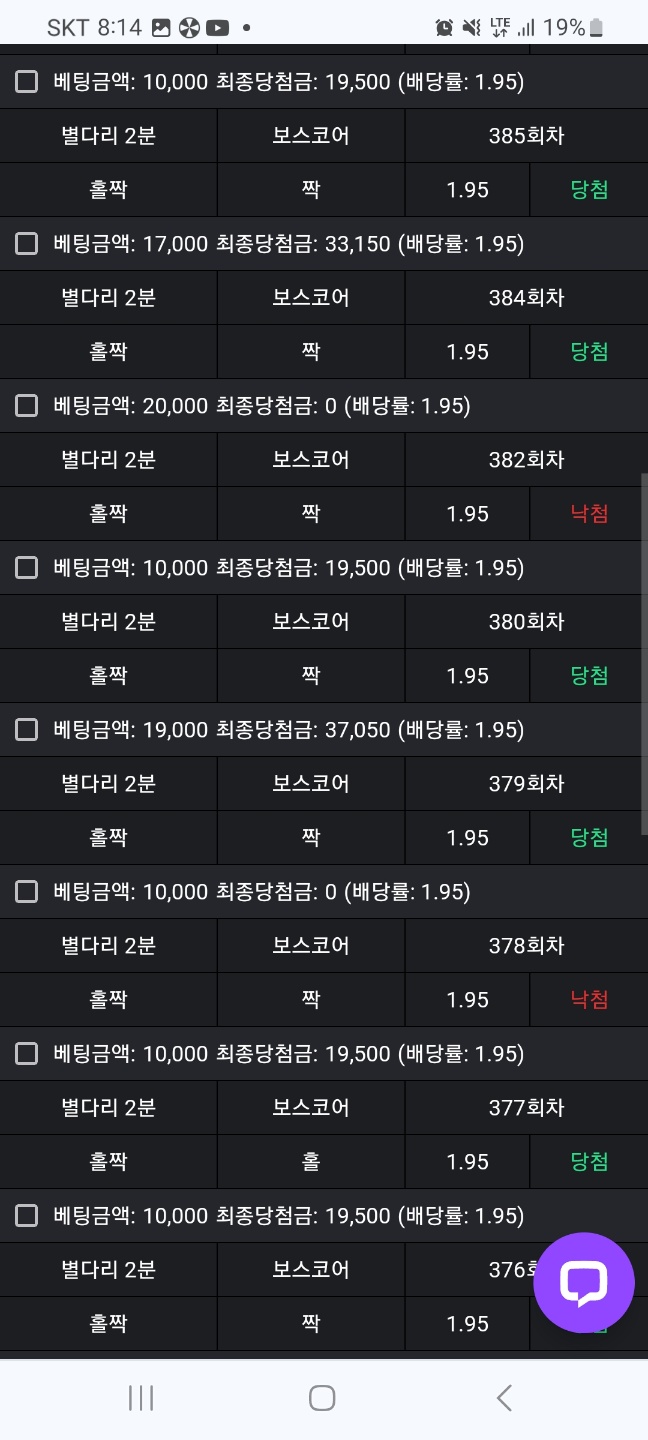
Task: Tick the checkbox for round 377 bet
Action: coord(27,1054)
